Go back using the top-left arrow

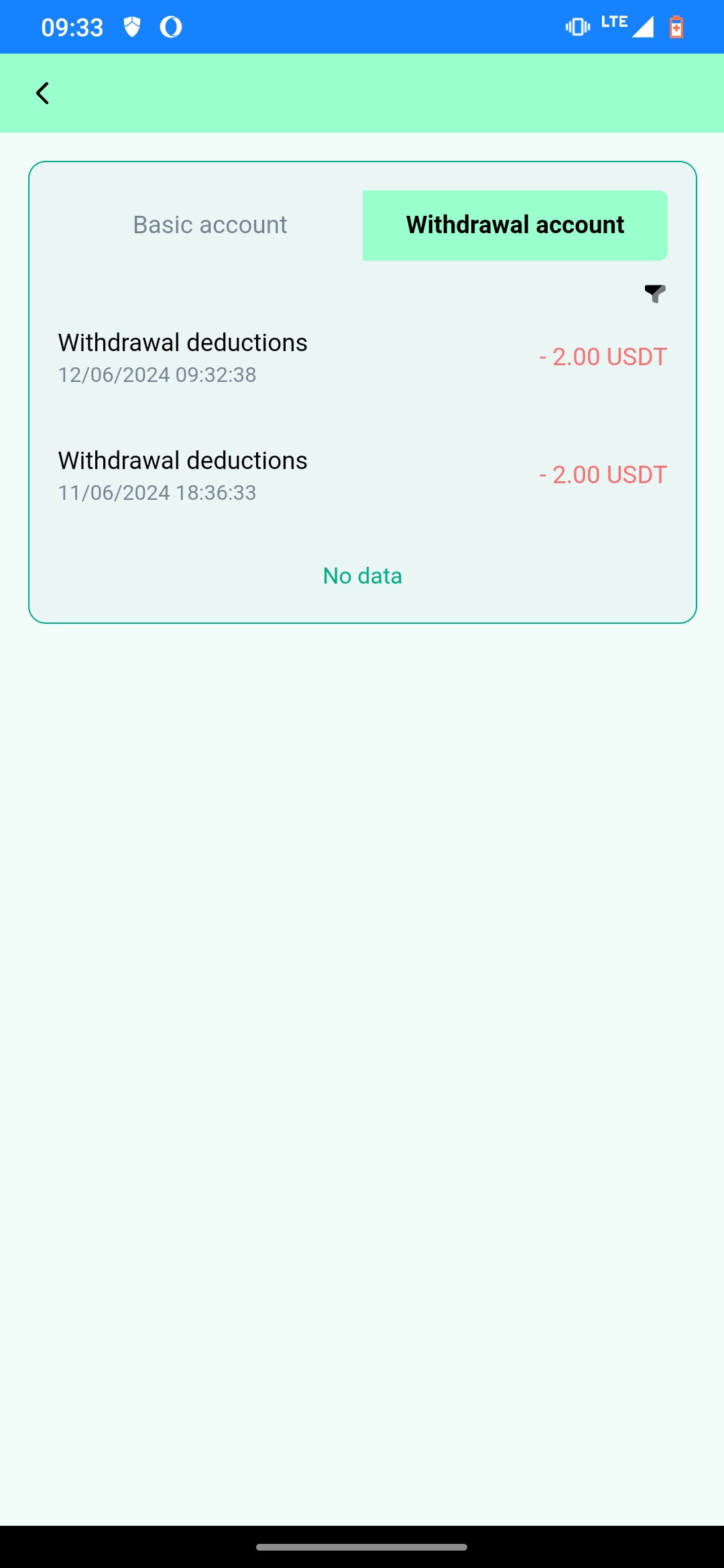point(42,93)
